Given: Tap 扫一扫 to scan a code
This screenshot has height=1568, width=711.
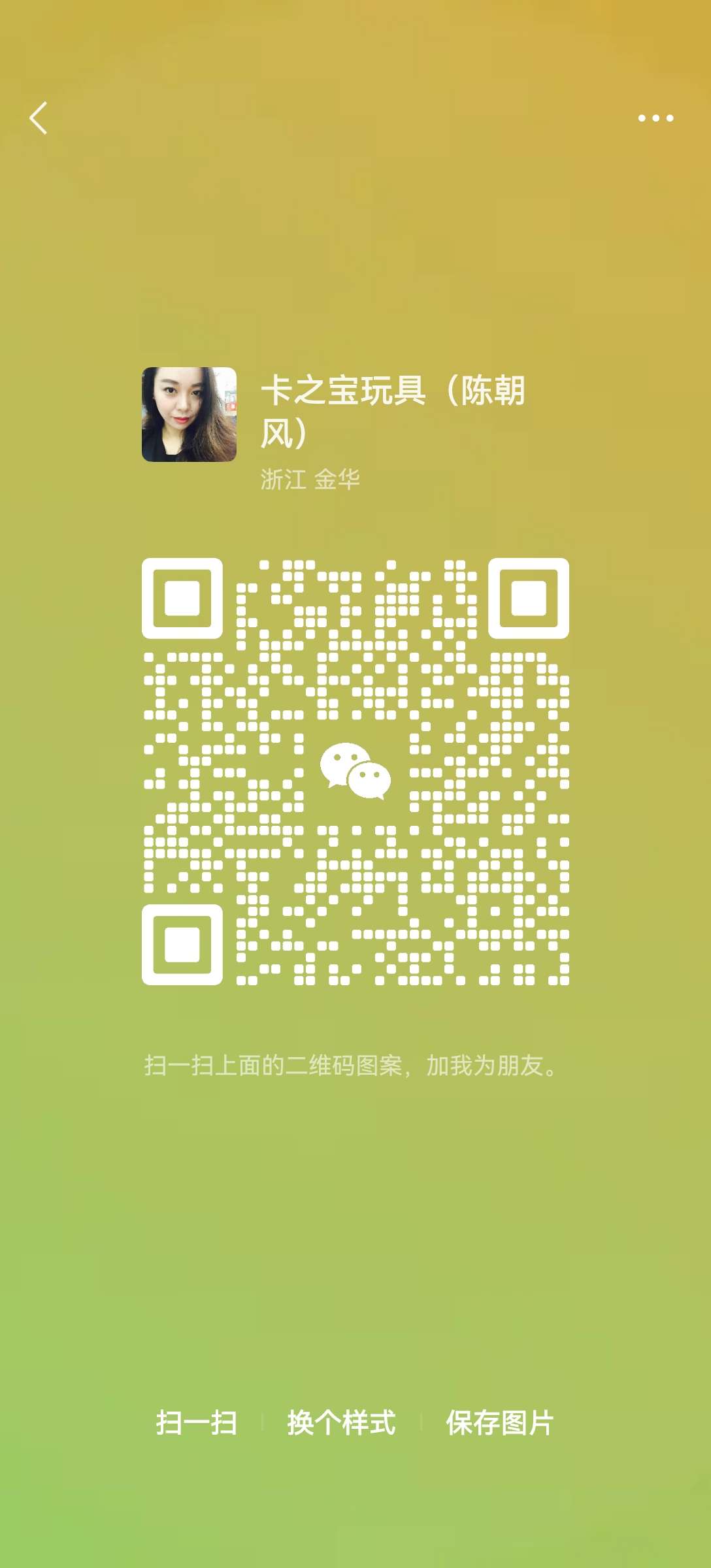Looking at the screenshot, I should click(196, 1422).
